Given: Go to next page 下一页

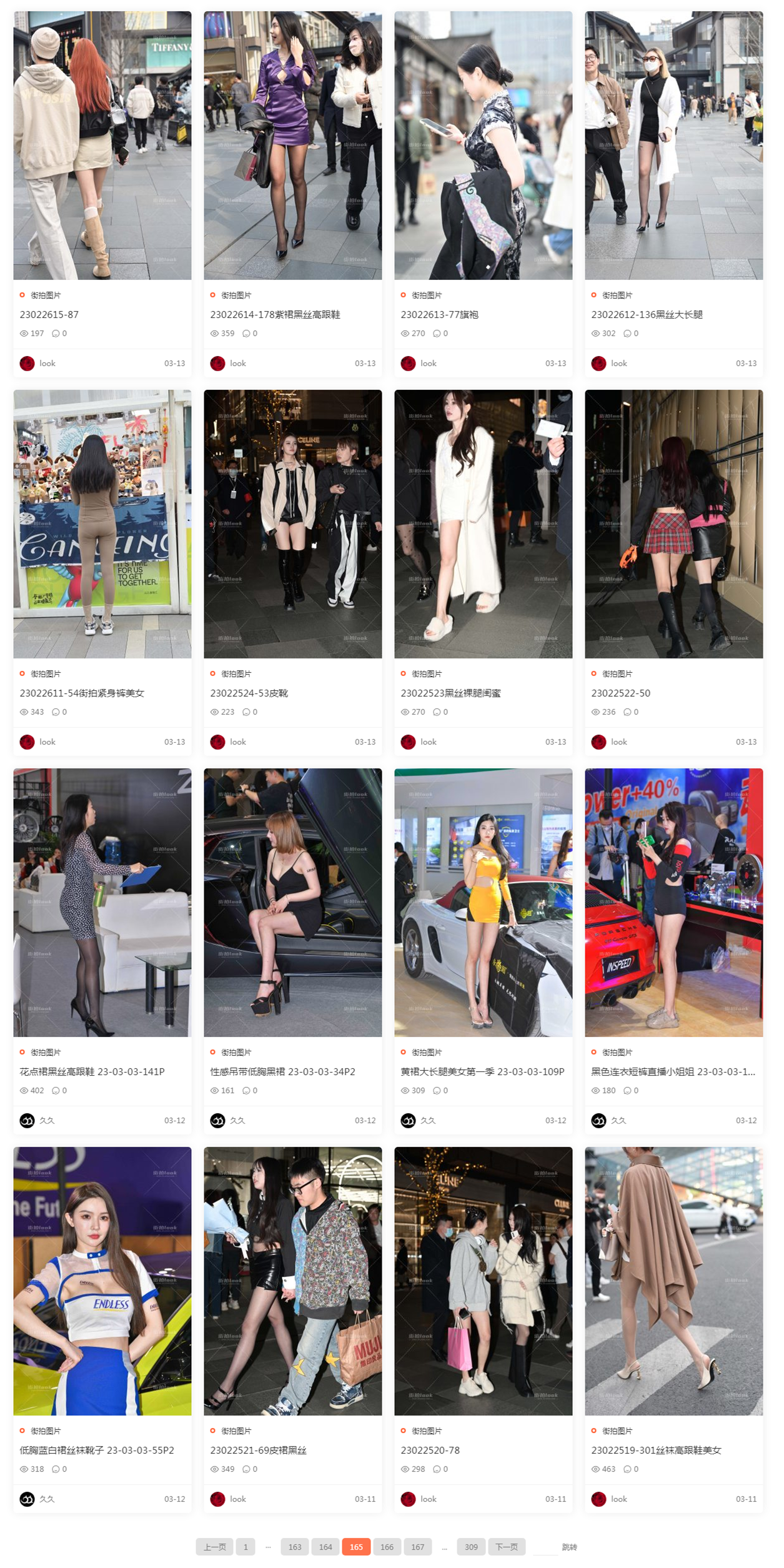Looking at the screenshot, I should pyautogui.click(x=506, y=1547).
